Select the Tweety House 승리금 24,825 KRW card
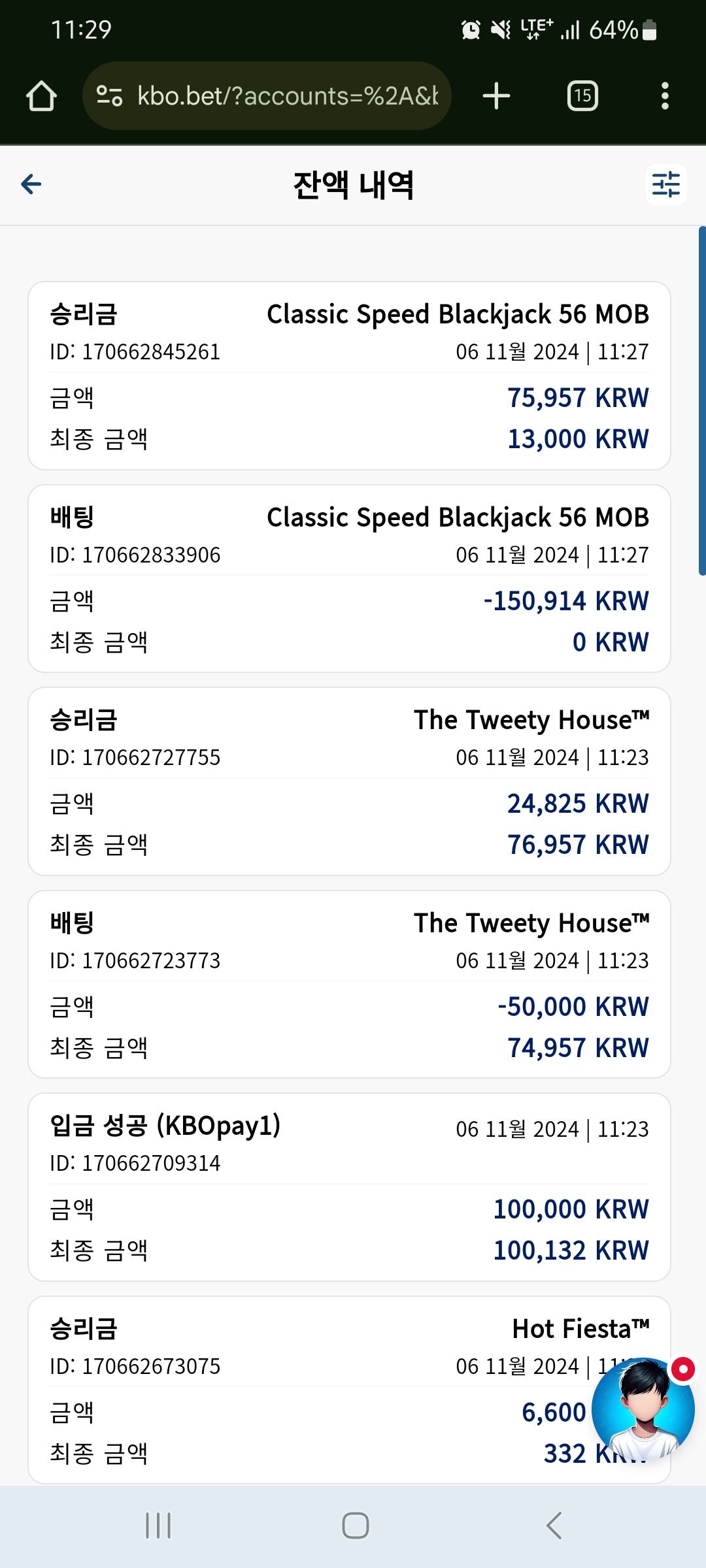706x1568 pixels. click(349, 781)
